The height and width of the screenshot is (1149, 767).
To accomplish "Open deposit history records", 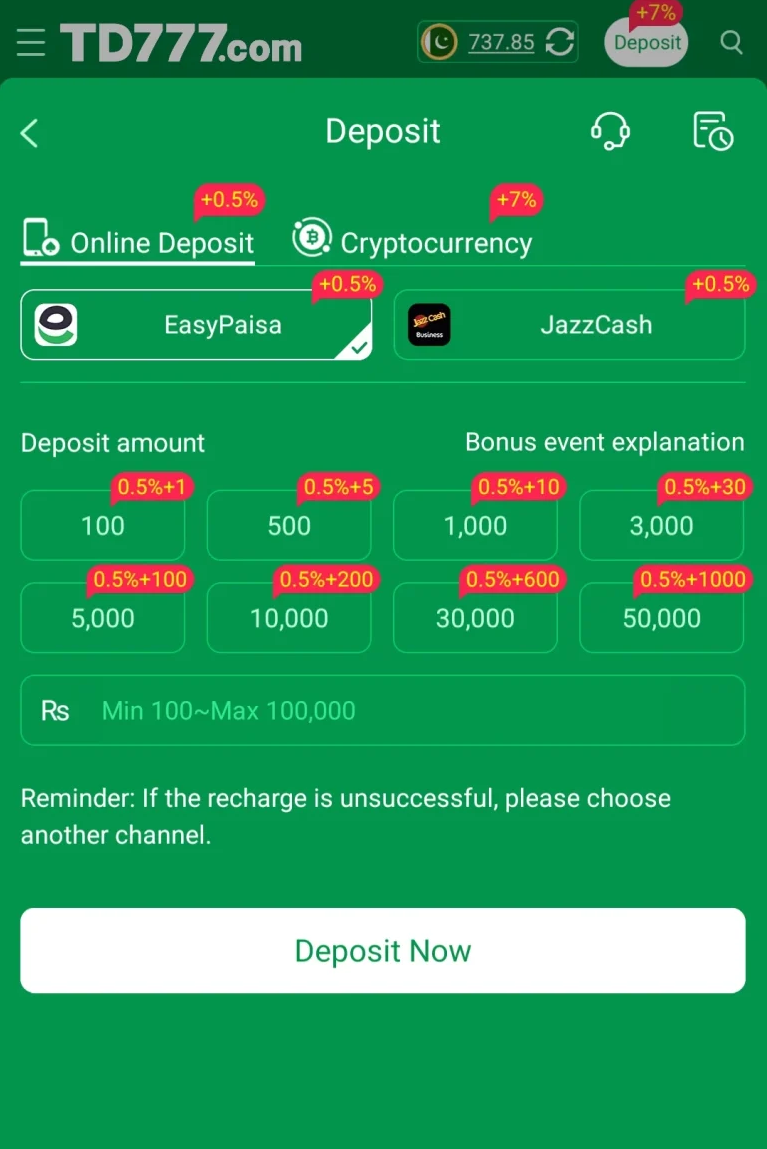I will (x=713, y=131).
